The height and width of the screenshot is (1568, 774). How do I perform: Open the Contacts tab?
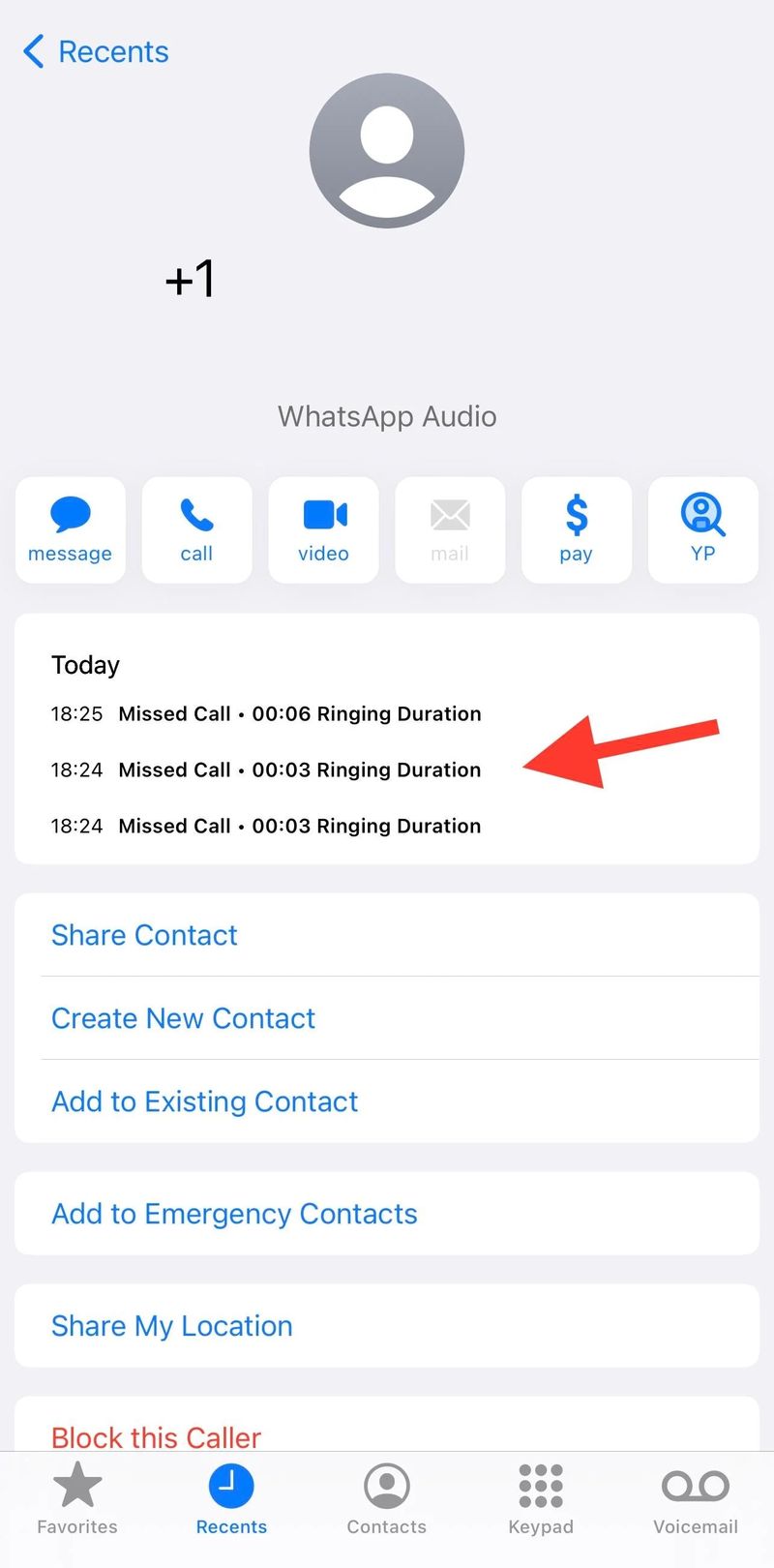[x=386, y=1498]
